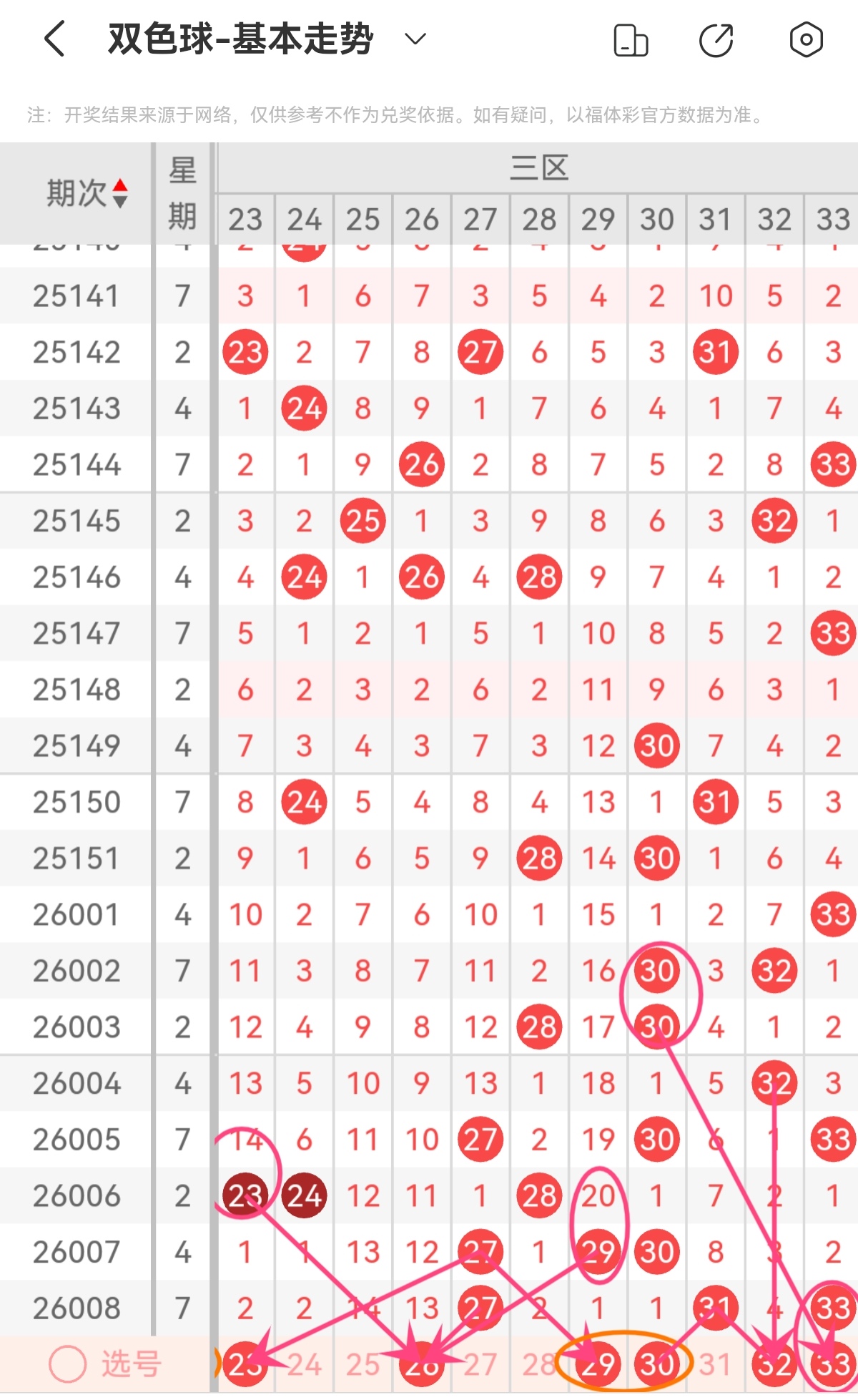Sort by the 期次 column header
Image resolution: width=858 pixels, height=1400 pixels.
click(86, 193)
